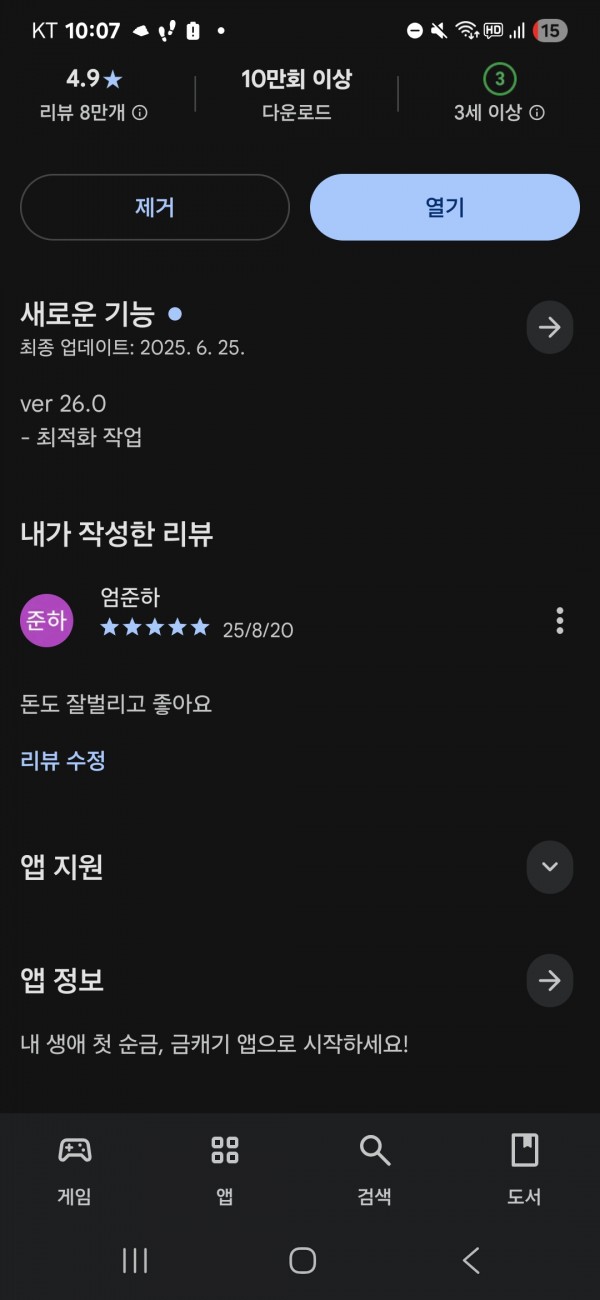Open recent apps from navigation bar
The width and height of the screenshot is (600, 1300).
[x=135, y=1261]
